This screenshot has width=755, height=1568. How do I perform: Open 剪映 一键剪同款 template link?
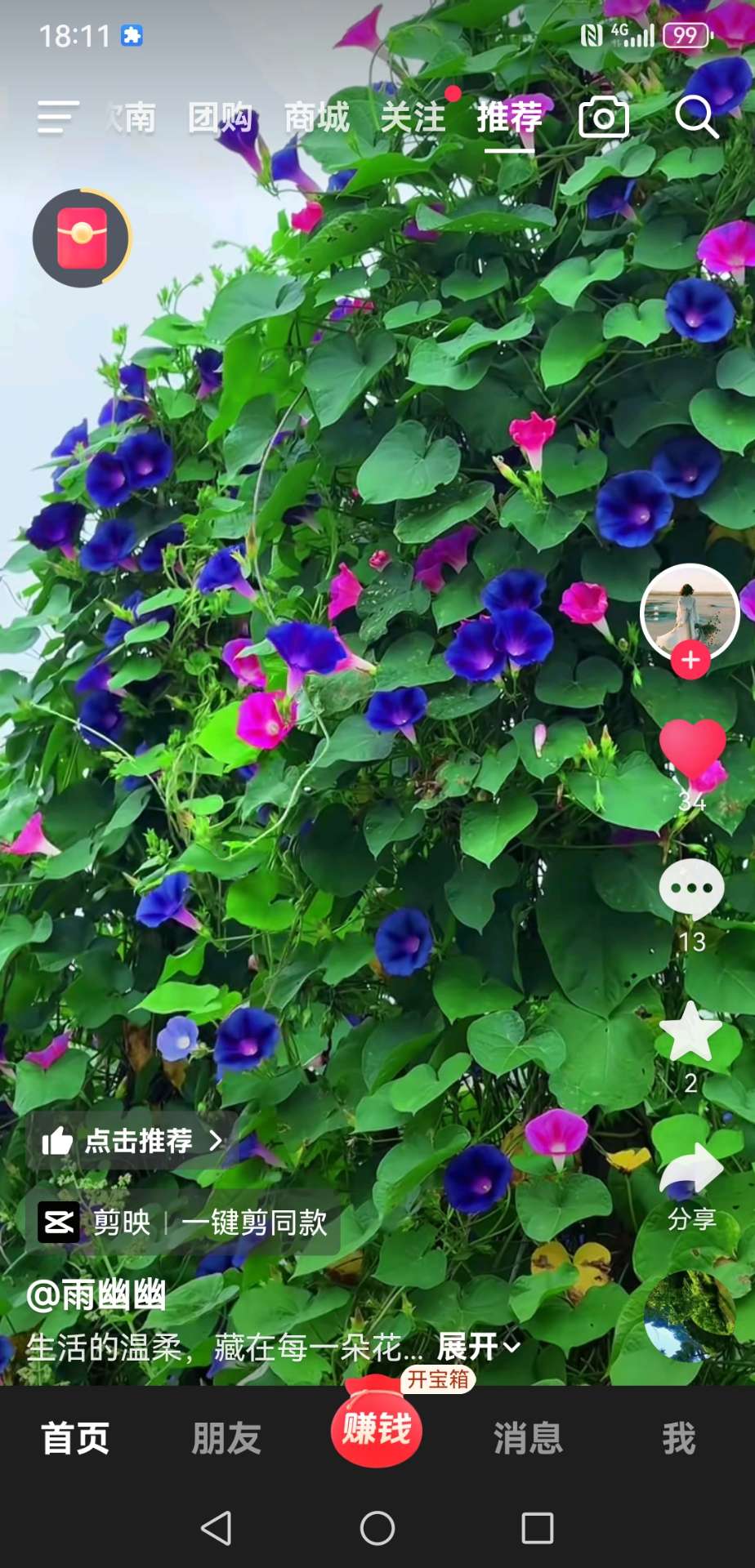coord(184,1223)
